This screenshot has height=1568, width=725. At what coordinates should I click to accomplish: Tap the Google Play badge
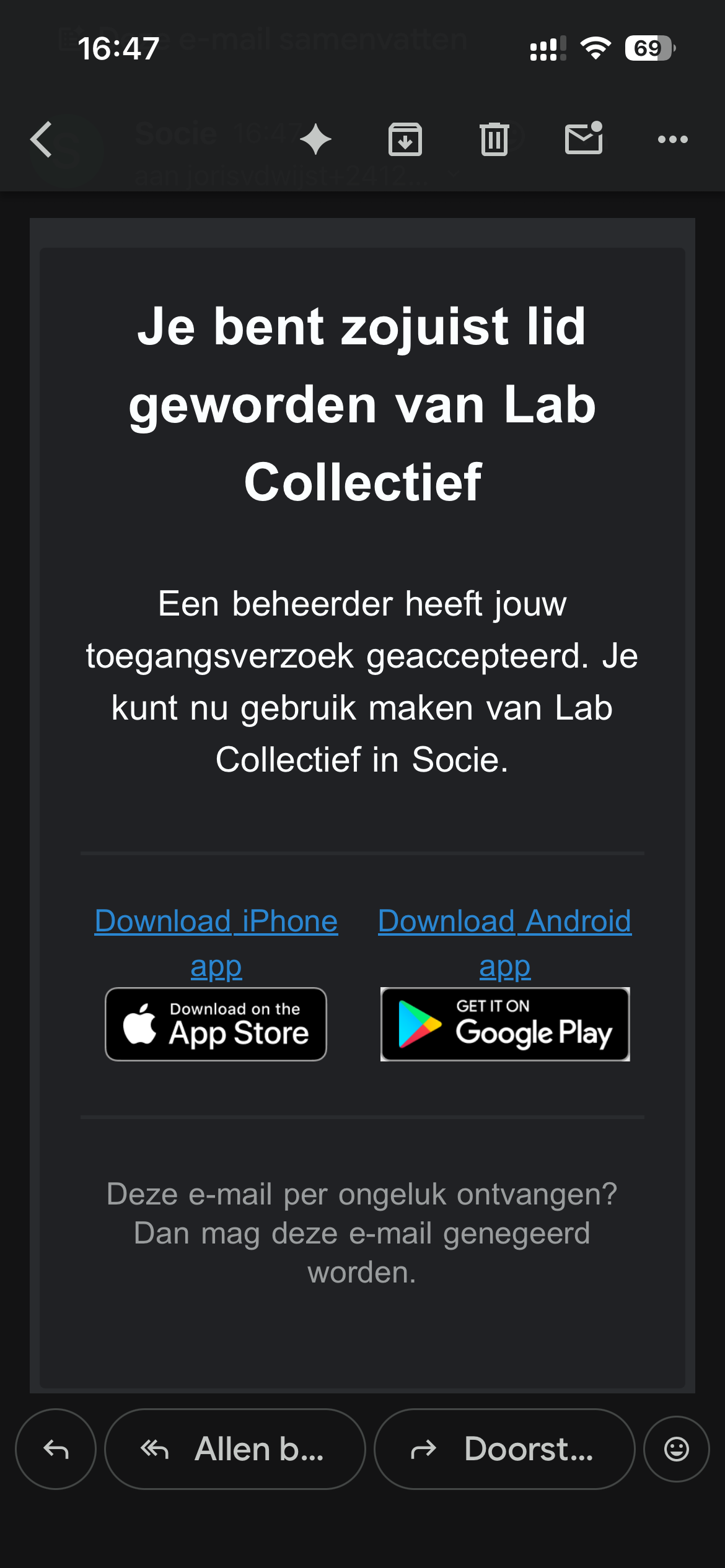click(505, 1024)
